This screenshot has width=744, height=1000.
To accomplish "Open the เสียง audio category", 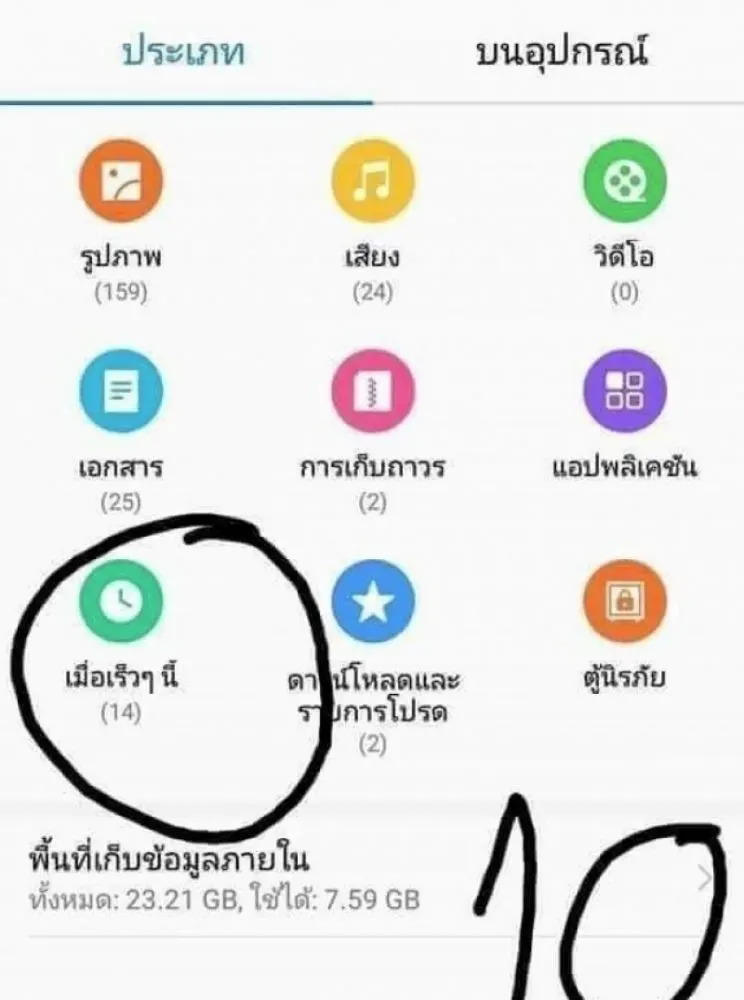I will point(372,184).
